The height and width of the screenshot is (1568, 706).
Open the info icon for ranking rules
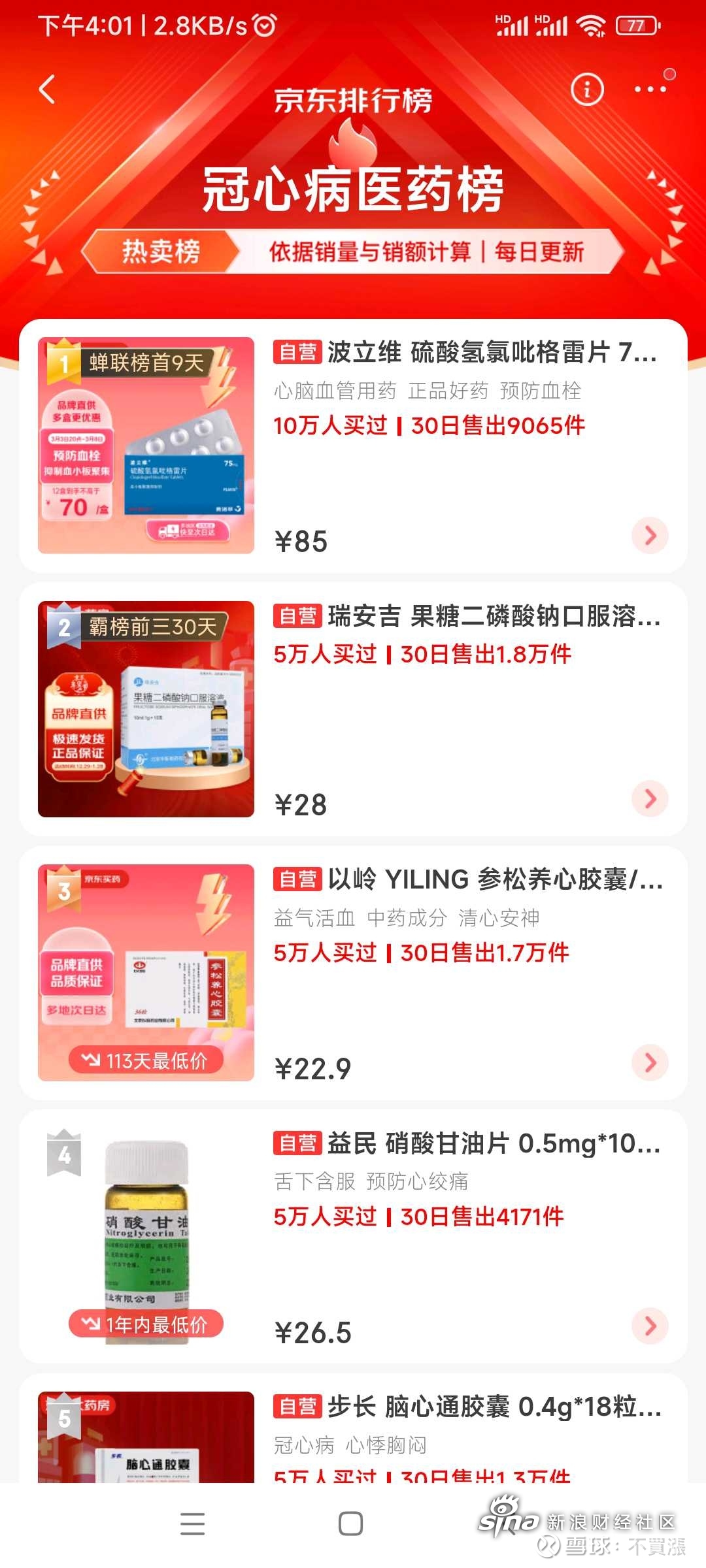[x=586, y=90]
